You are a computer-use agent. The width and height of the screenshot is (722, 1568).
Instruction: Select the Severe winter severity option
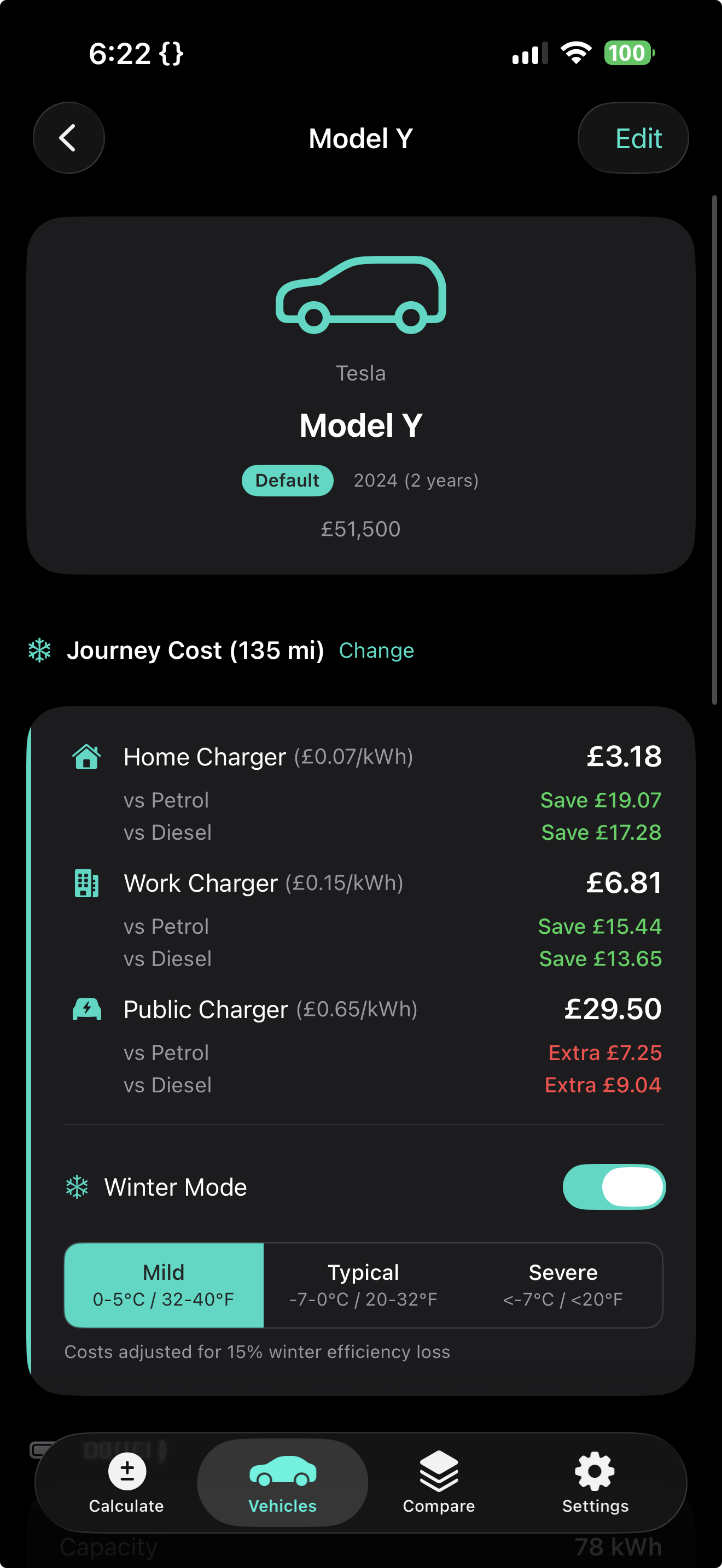562,1285
